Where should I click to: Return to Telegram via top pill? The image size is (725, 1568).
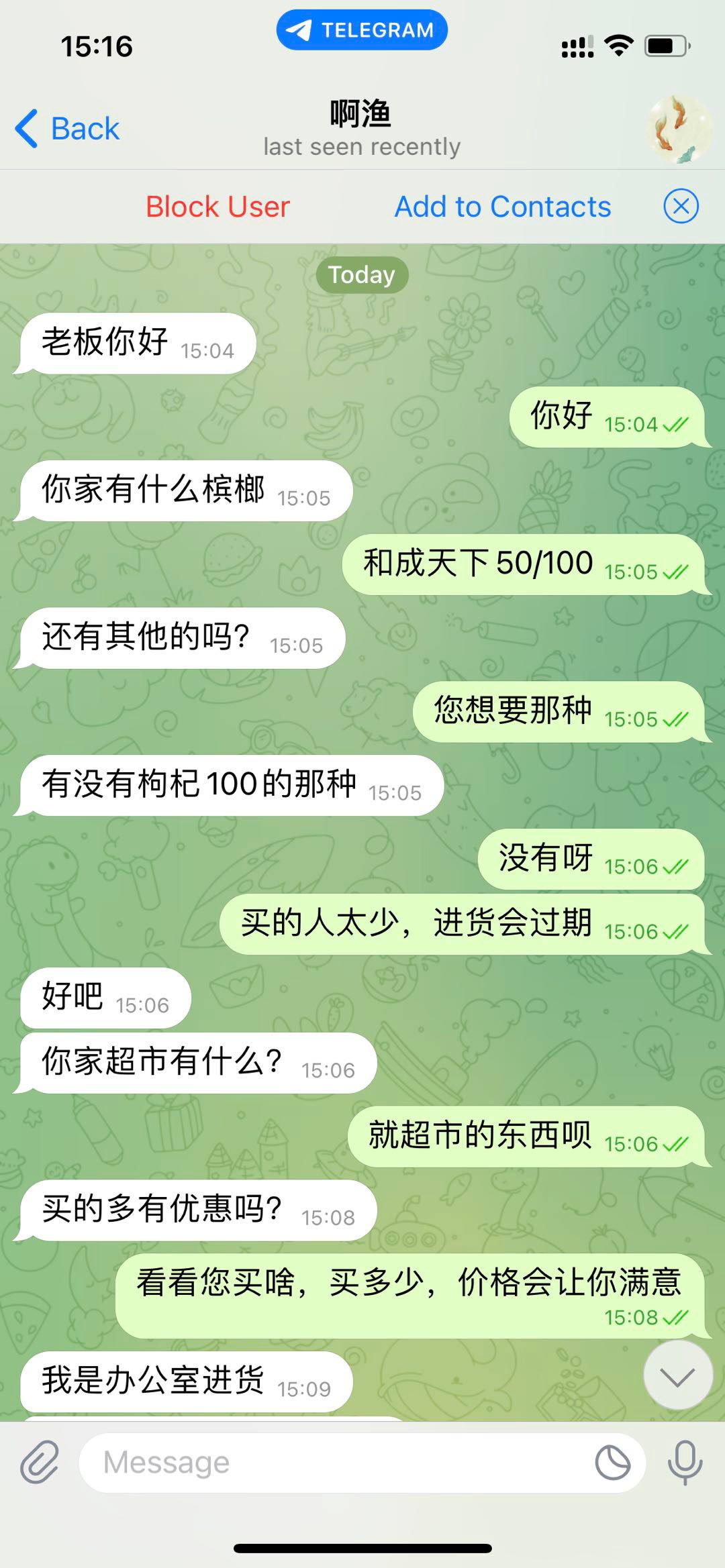click(362, 30)
